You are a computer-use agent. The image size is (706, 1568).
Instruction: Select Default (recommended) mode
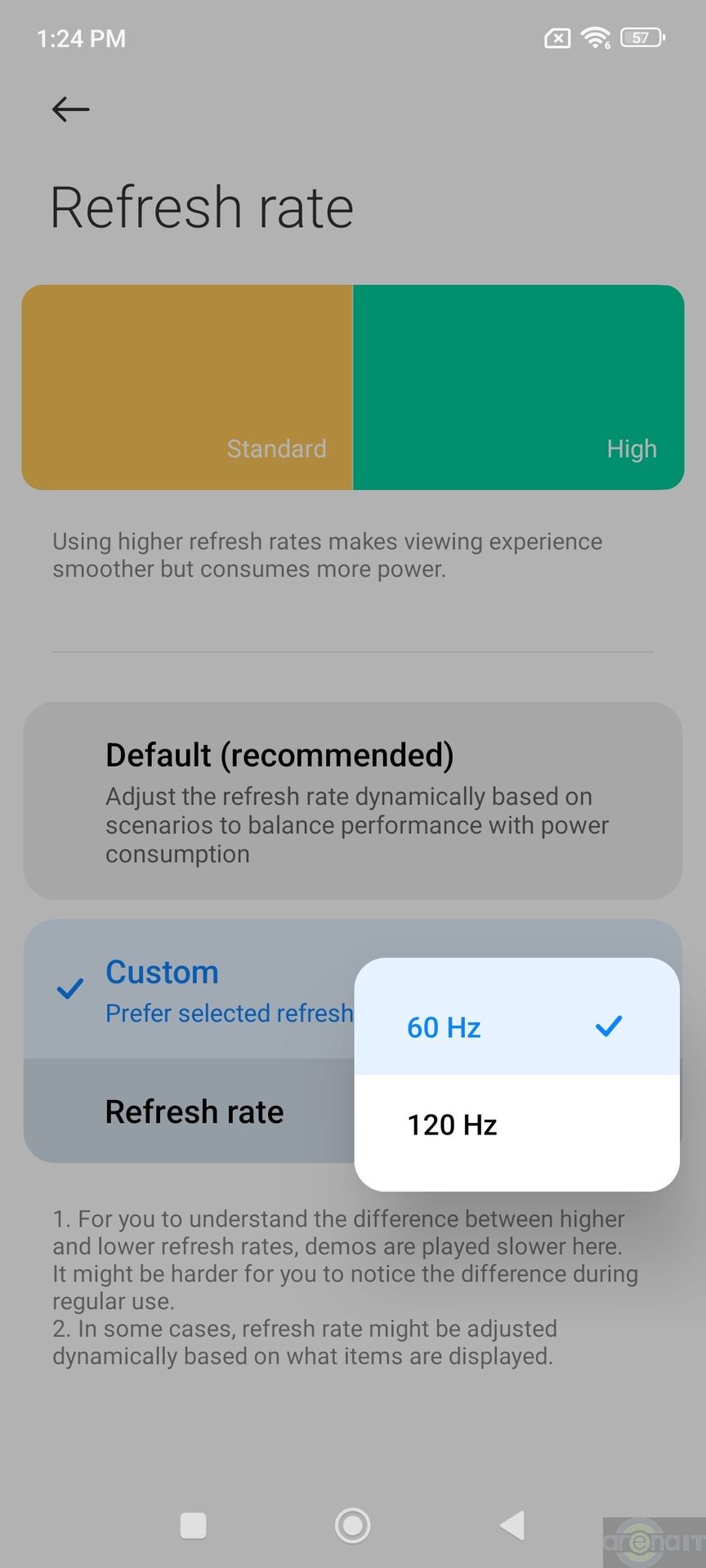[x=353, y=800]
